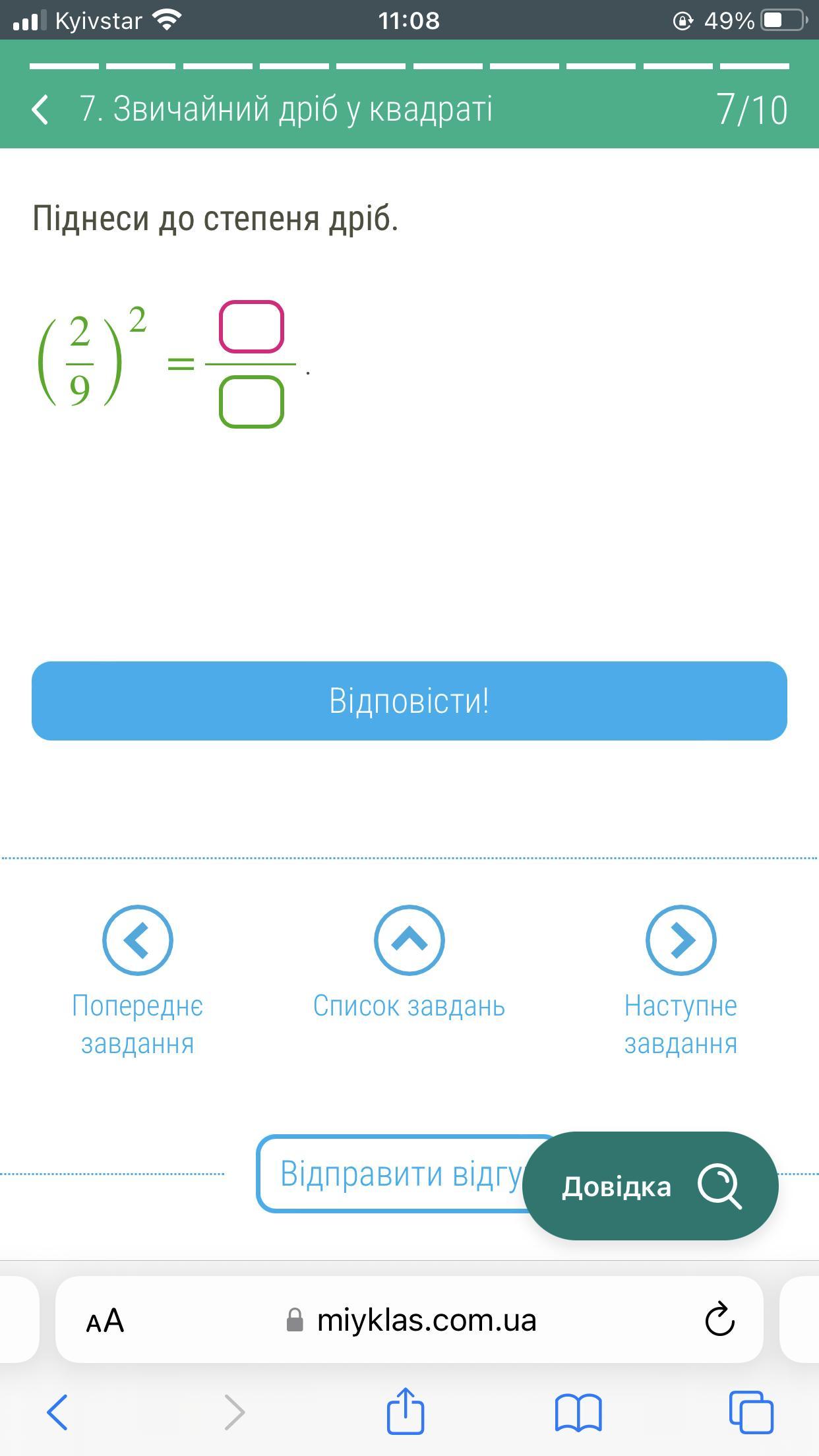Image resolution: width=819 pixels, height=1456 pixels.
Task: Open Safari bookmarks
Action: coord(578,1411)
